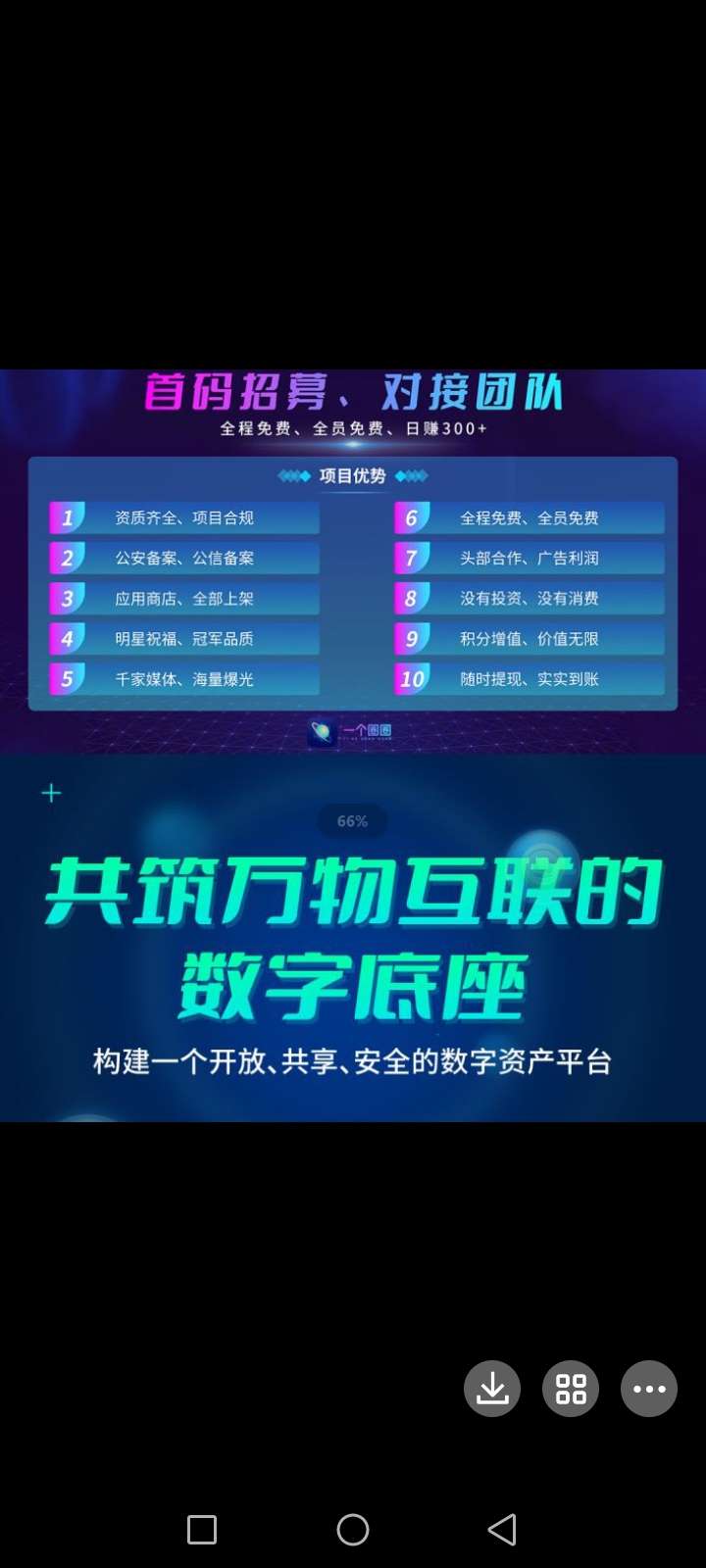This screenshot has width=706, height=1568.
Task: Open the four-square grid view
Action: [571, 1389]
